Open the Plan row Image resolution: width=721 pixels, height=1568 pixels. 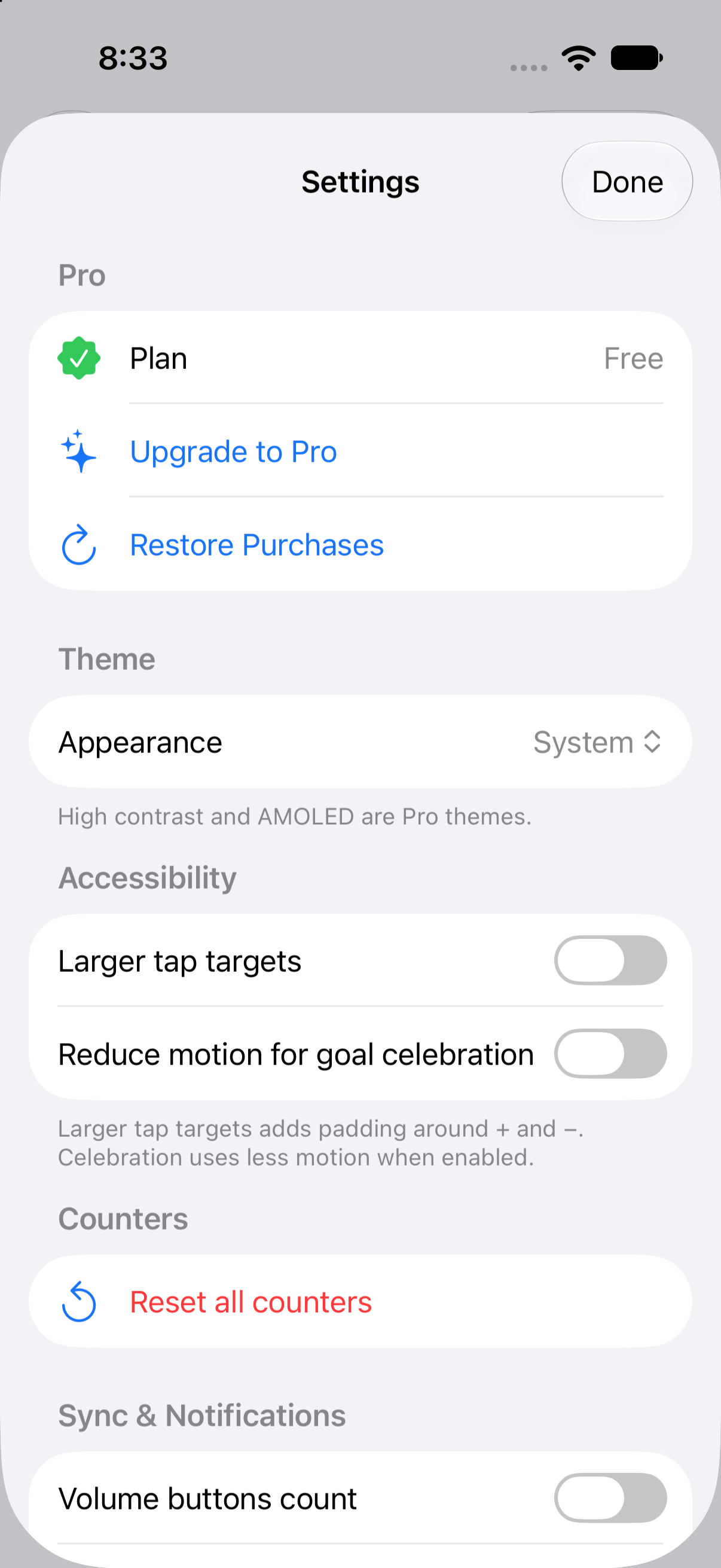pos(360,358)
